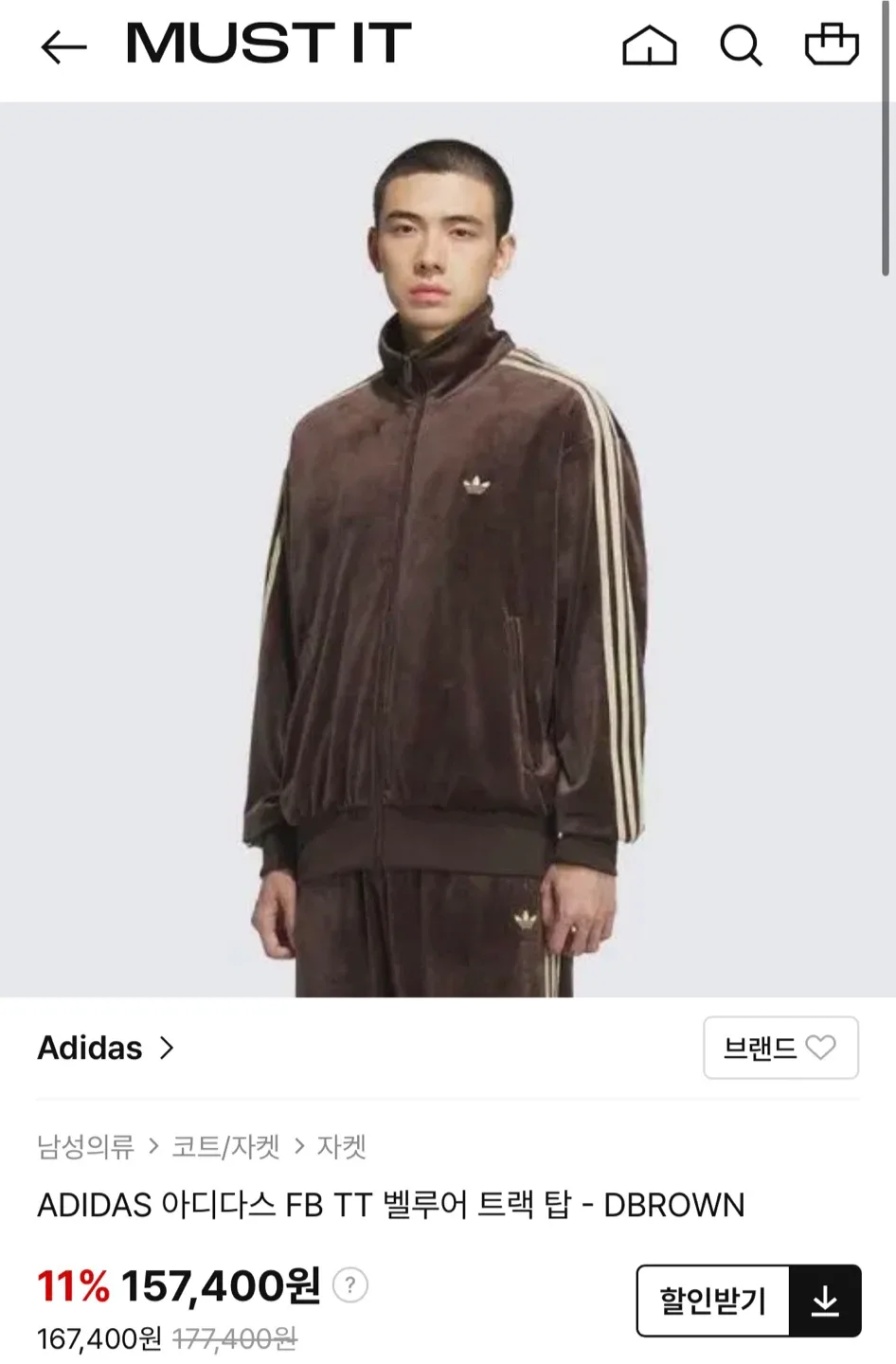This screenshot has height=1364, width=896.
Task: Open the 남성의류 breadcrumb category
Action: [85, 1147]
